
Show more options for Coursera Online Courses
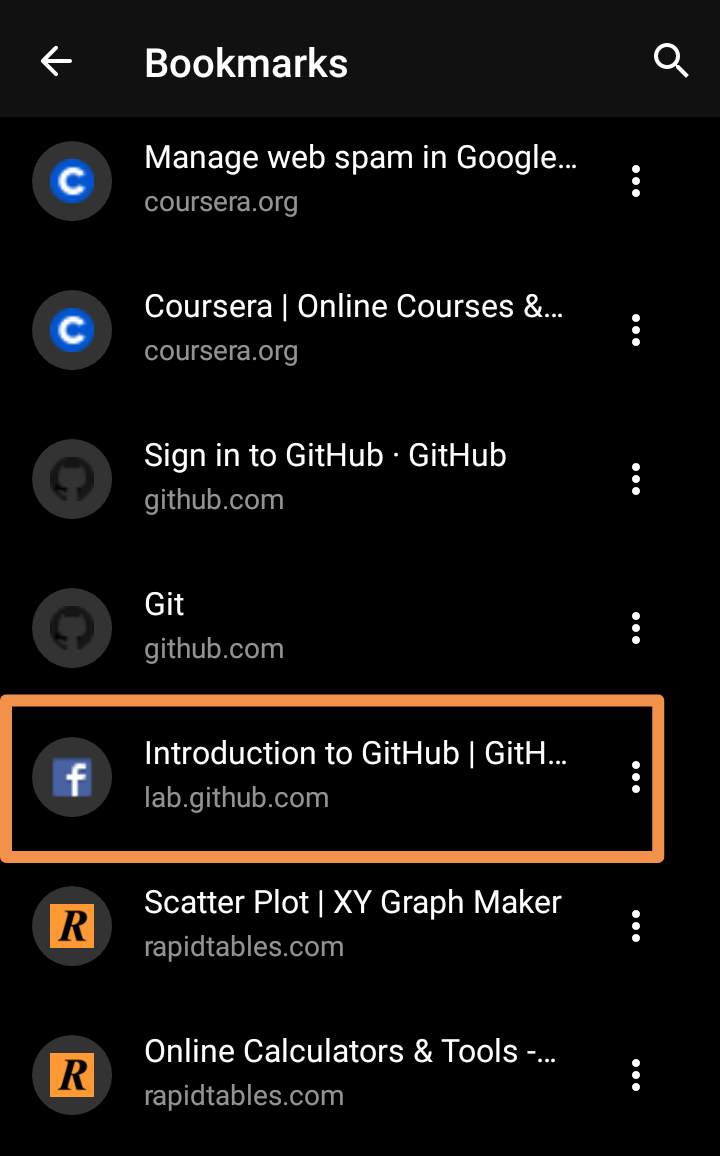coord(635,330)
